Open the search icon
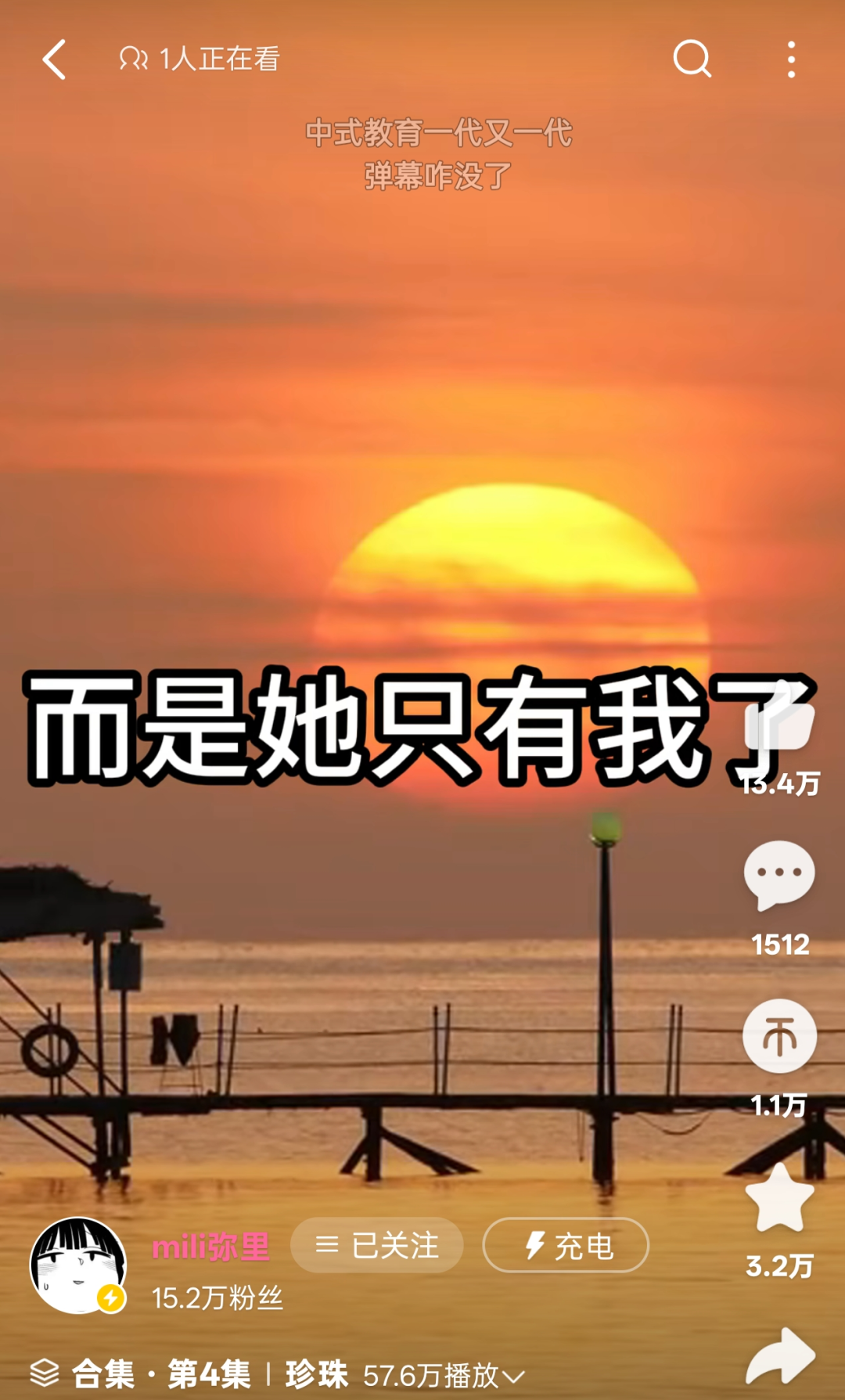This screenshot has height=1400, width=845. (x=692, y=59)
